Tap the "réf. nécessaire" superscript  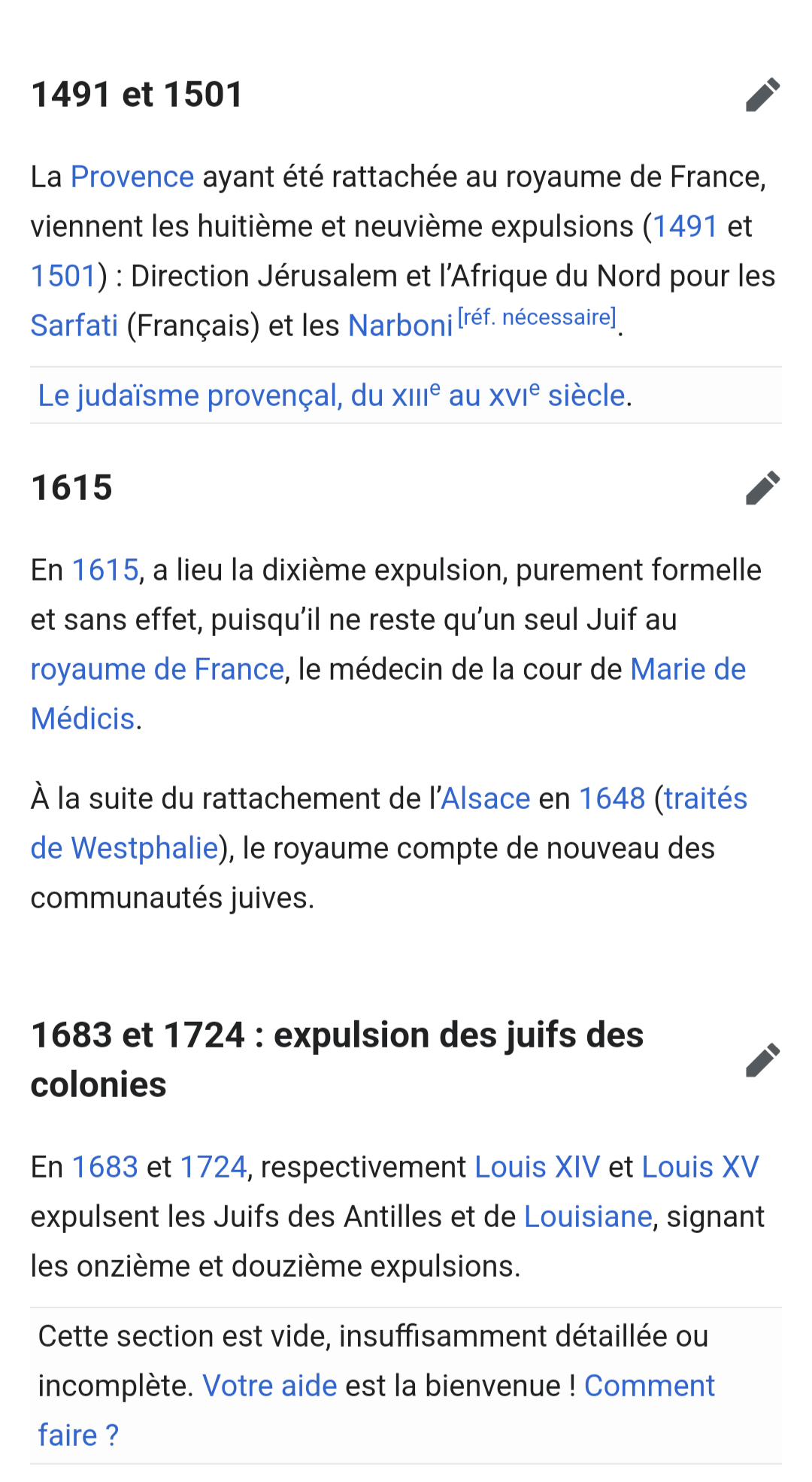click(x=537, y=317)
